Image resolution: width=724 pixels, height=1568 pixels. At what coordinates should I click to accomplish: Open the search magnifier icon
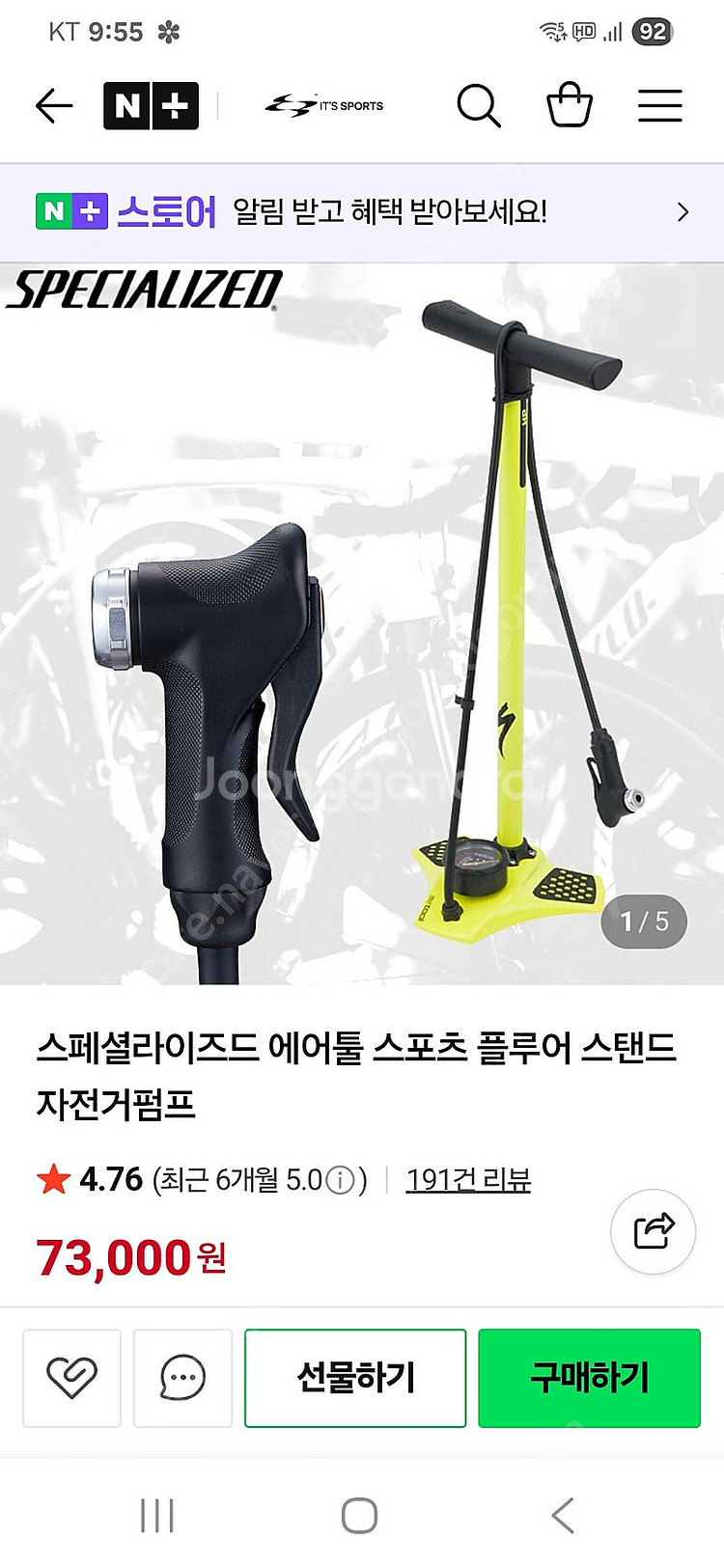[478, 105]
